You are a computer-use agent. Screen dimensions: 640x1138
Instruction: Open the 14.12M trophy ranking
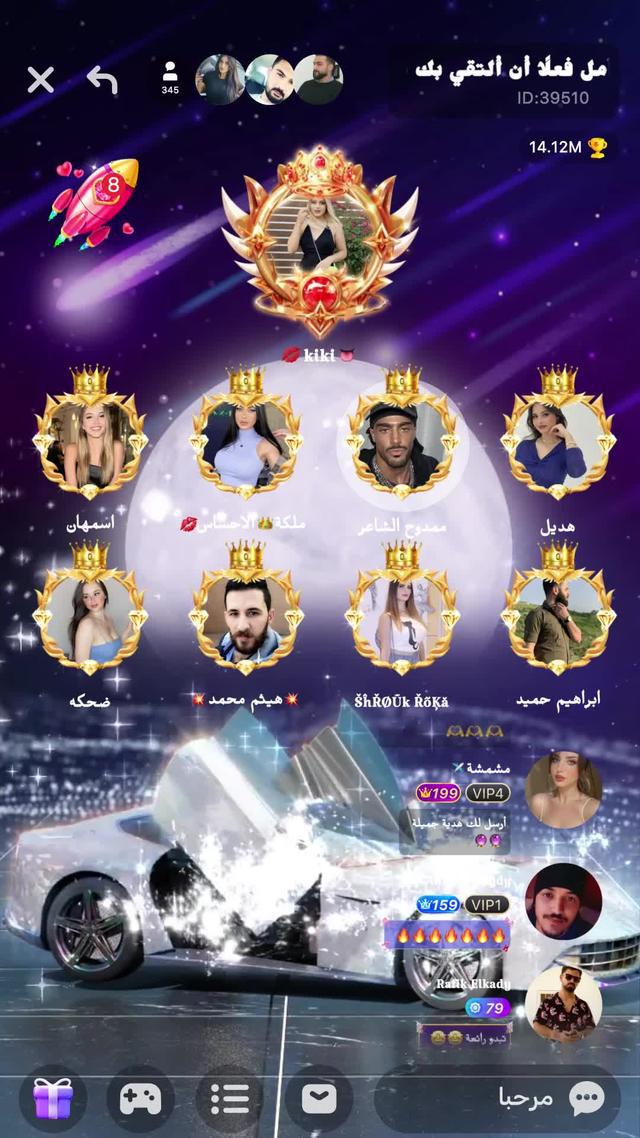pos(568,147)
